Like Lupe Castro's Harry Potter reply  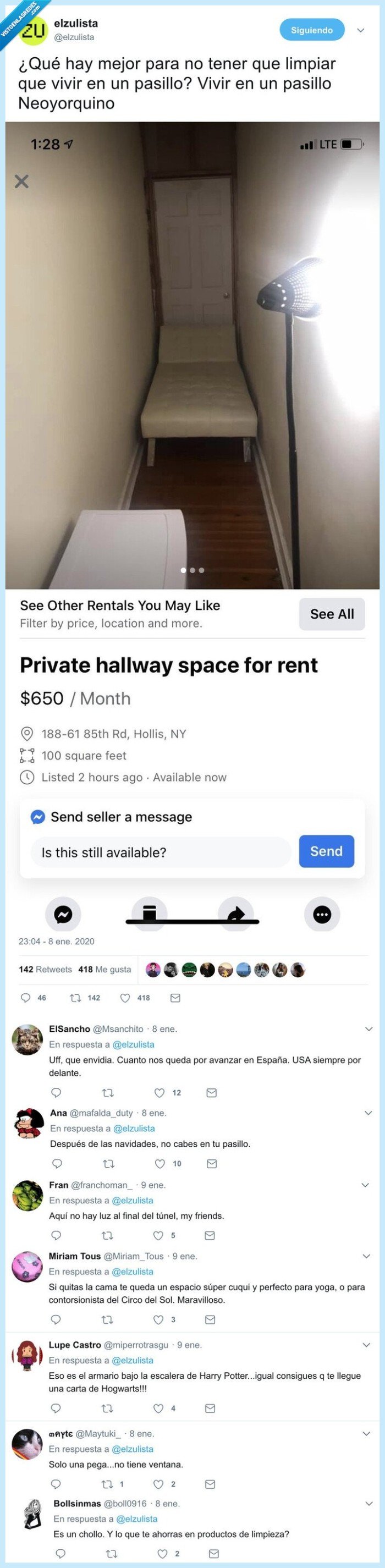click(158, 1408)
